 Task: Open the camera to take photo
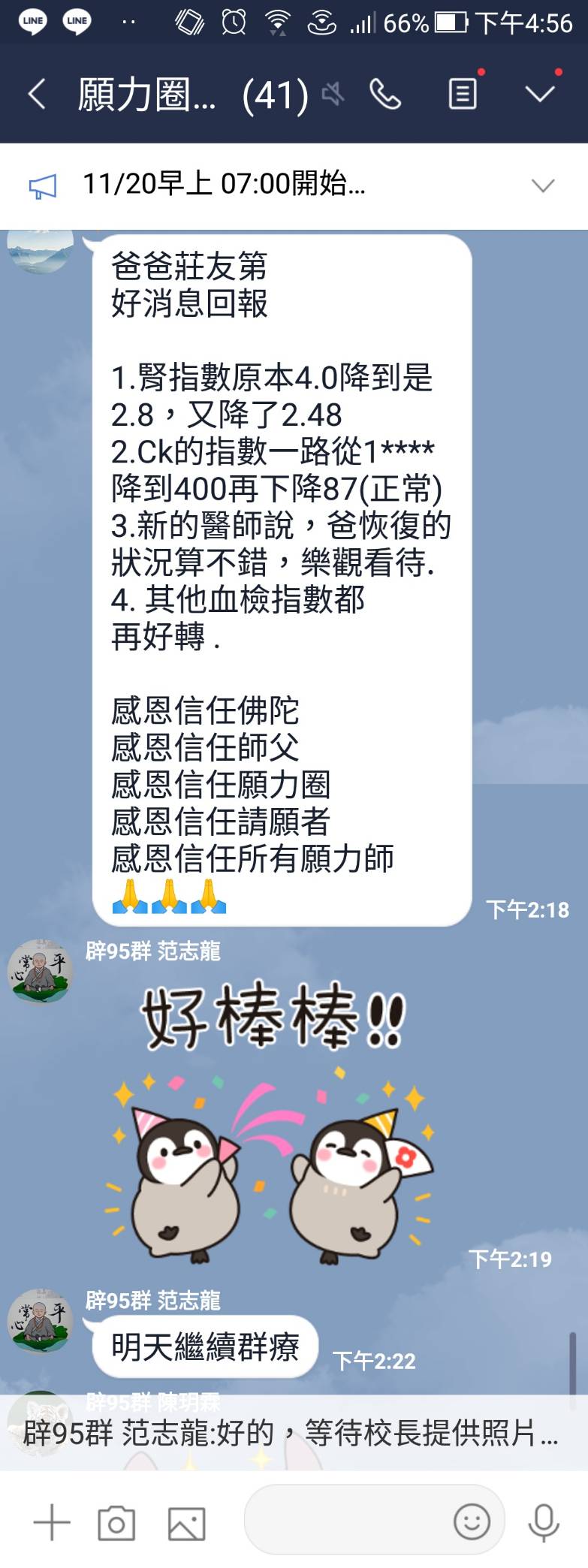[x=116, y=1524]
